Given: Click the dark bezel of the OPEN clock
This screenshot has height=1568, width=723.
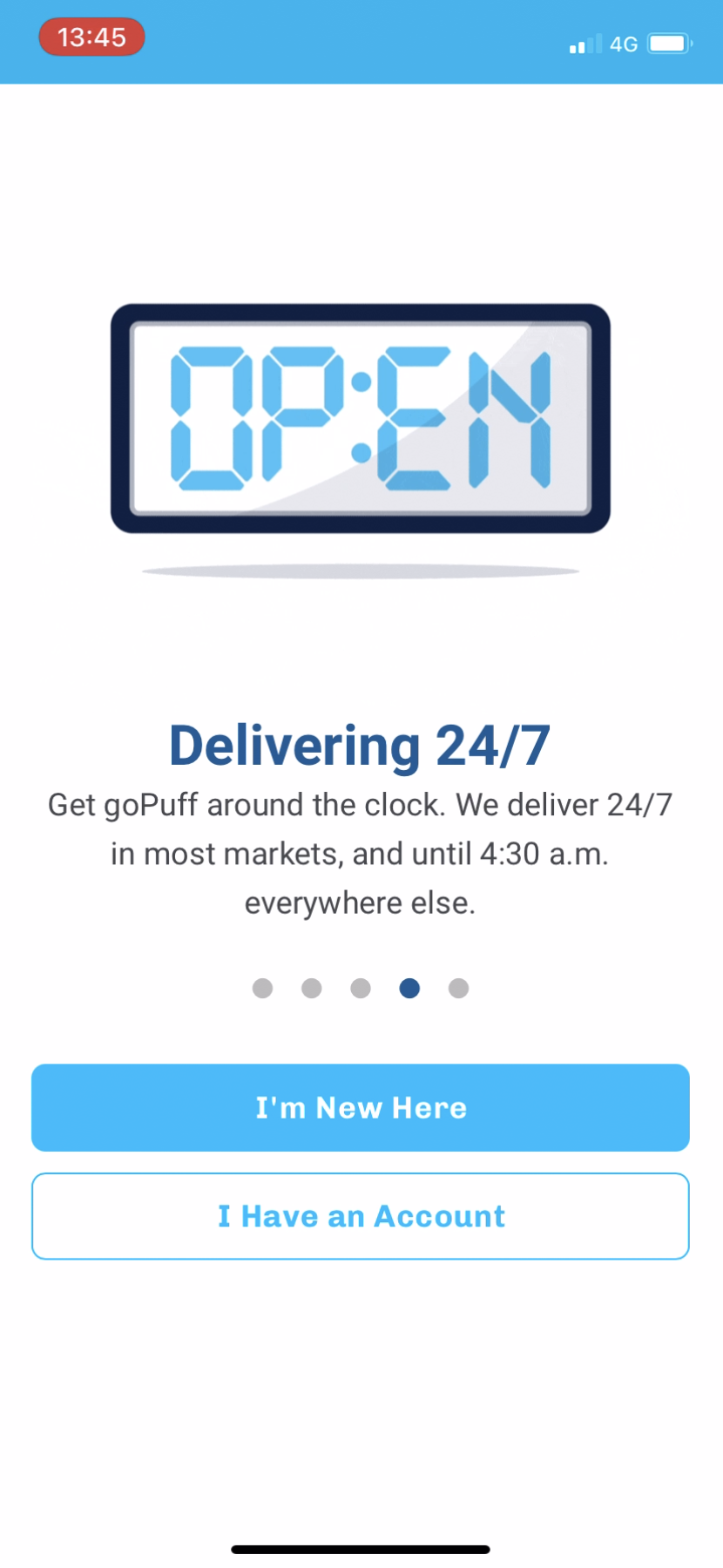Looking at the screenshot, I should 361,315.
